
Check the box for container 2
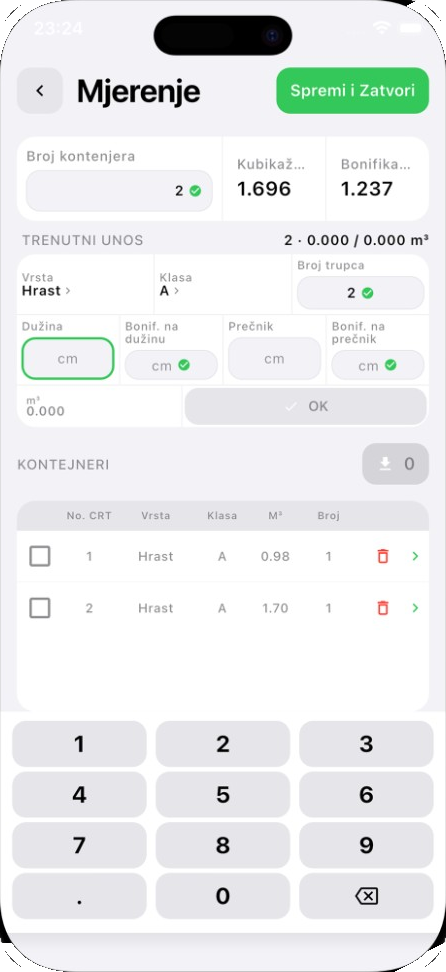[x=40, y=608]
